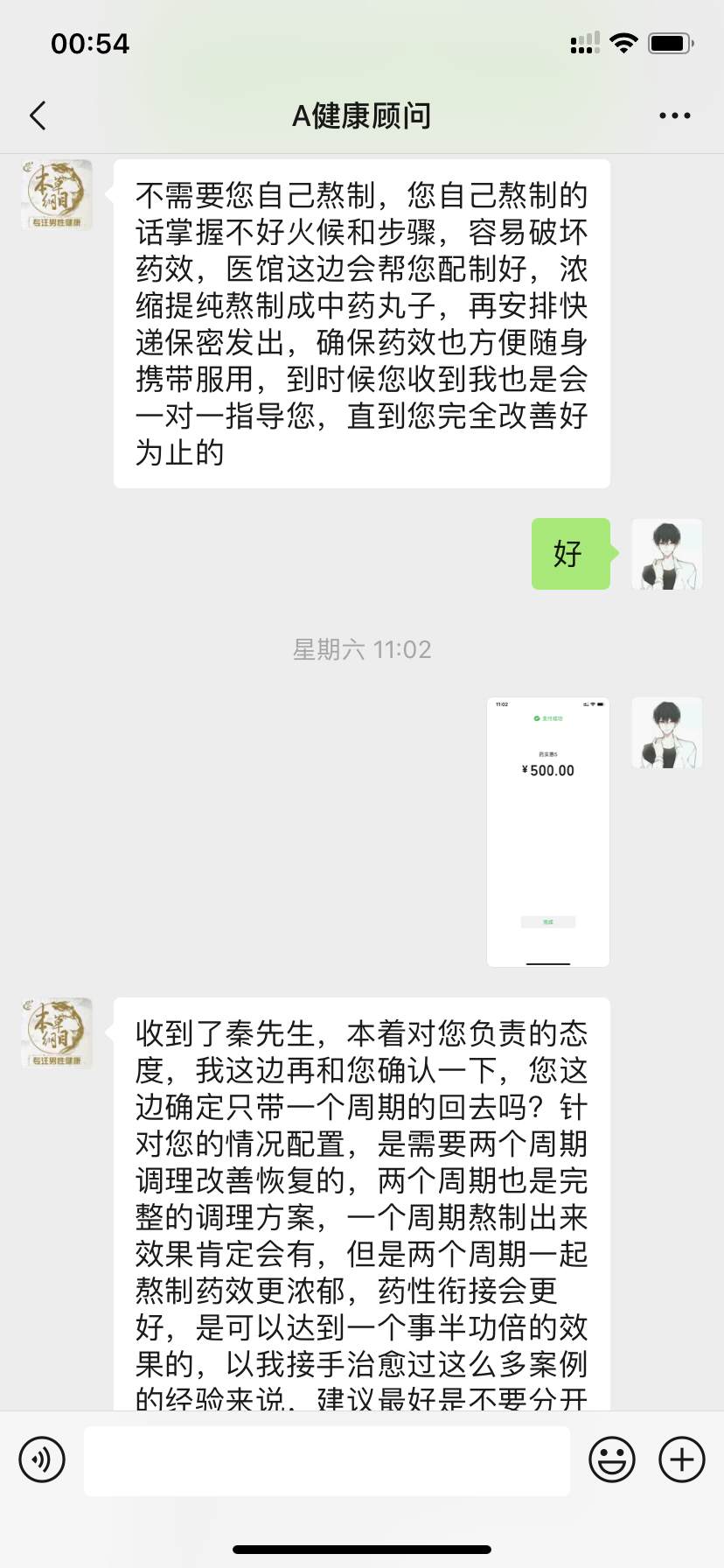Image resolution: width=724 pixels, height=1568 pixels.
Task: Open the emoji sticker panel
Action: coord(611,1459)
